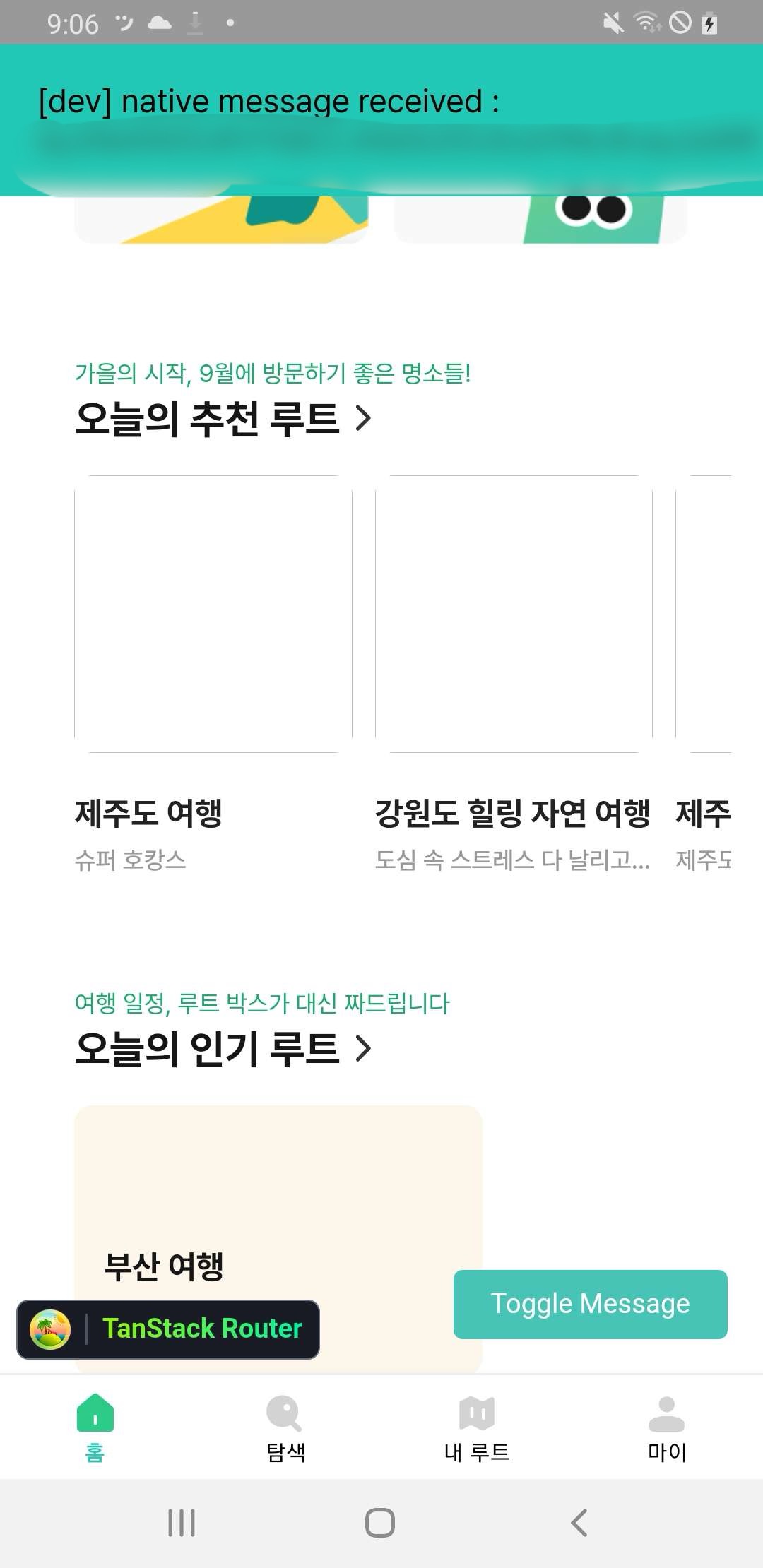The image size is (763, 1568).
Task: Tap the Toggle Message button
Action: pos(590,1304)
